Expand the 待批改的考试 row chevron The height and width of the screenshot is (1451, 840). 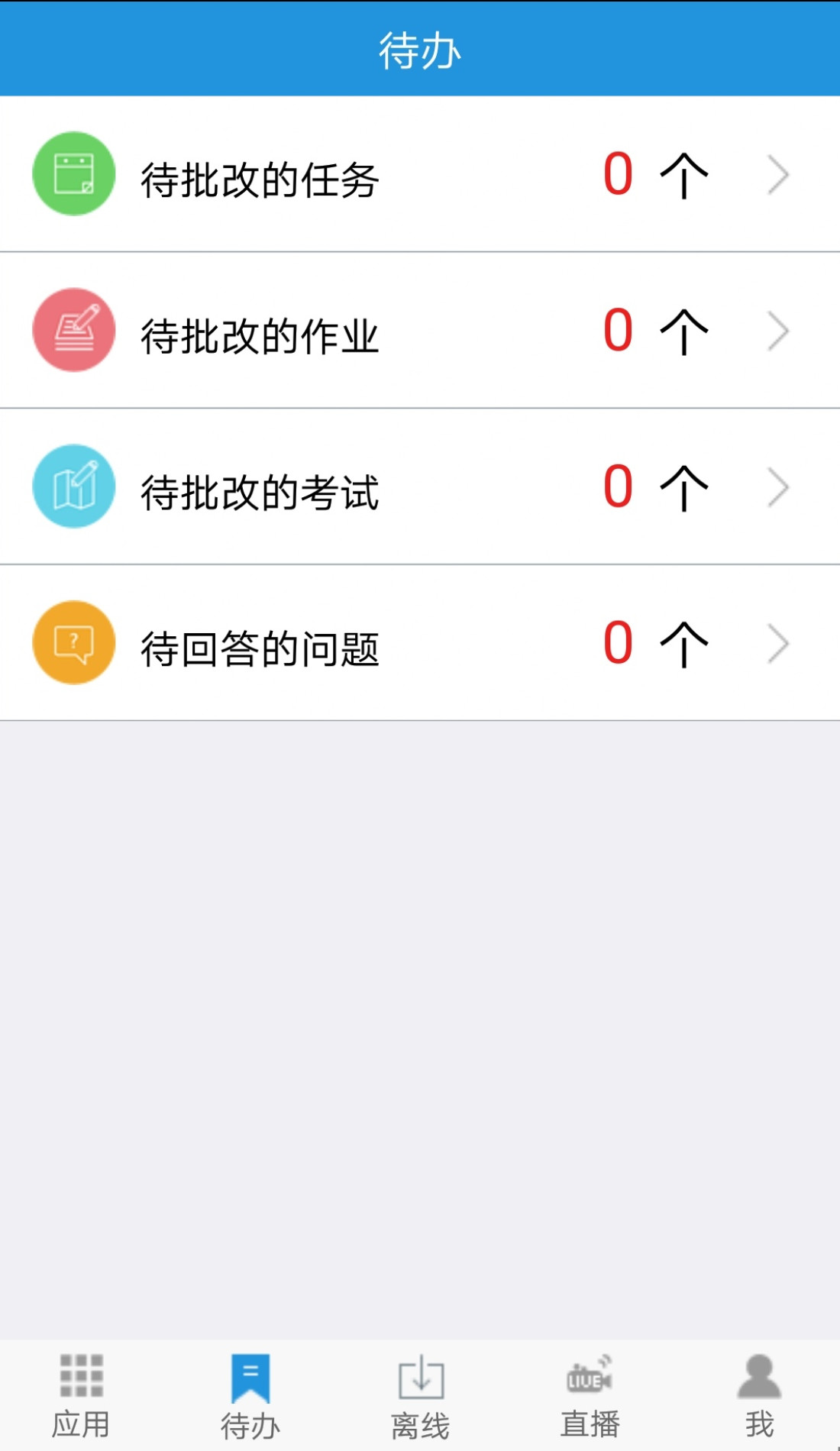778,486
